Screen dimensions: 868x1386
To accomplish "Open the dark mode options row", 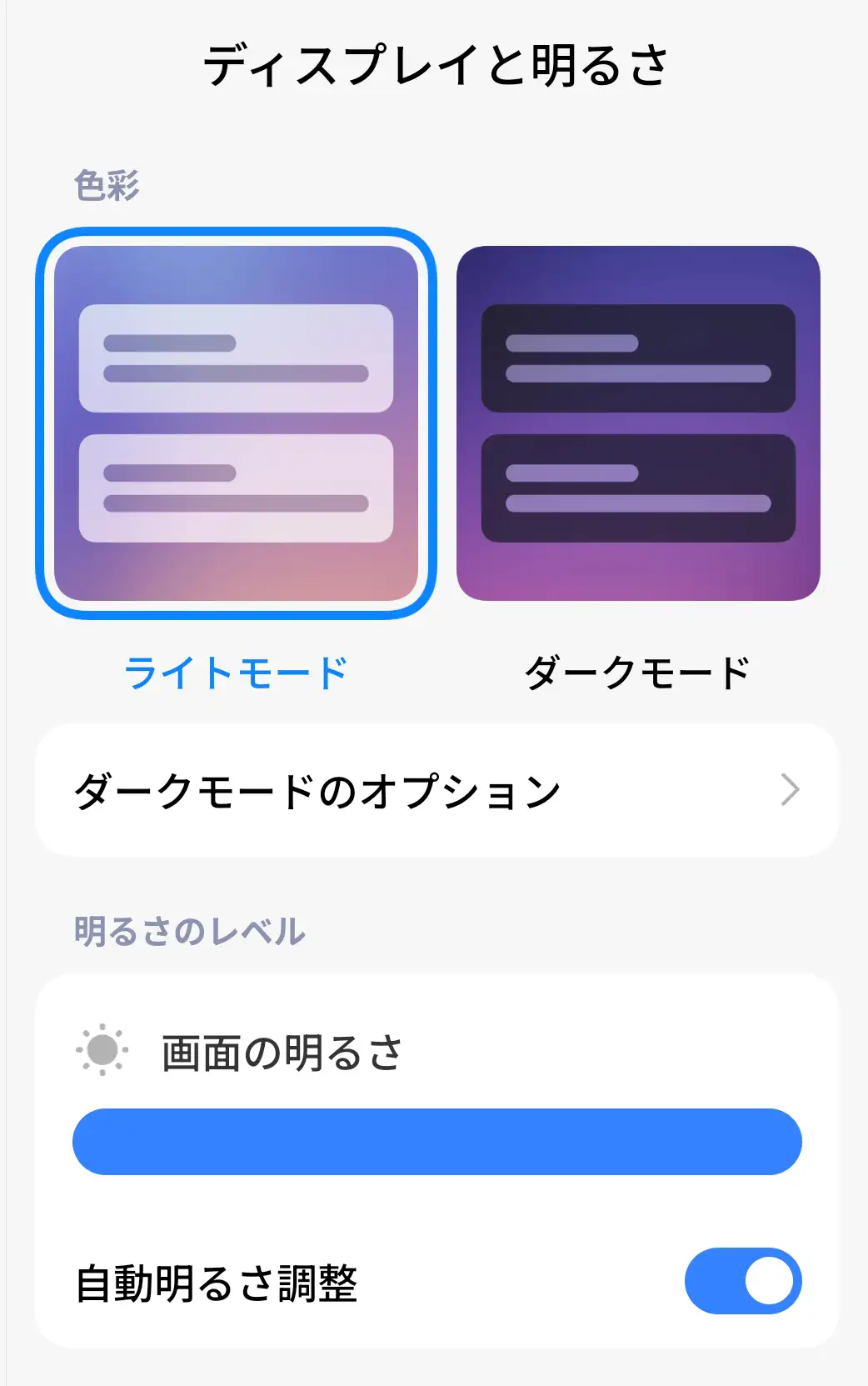I will [x=433, y=788].
